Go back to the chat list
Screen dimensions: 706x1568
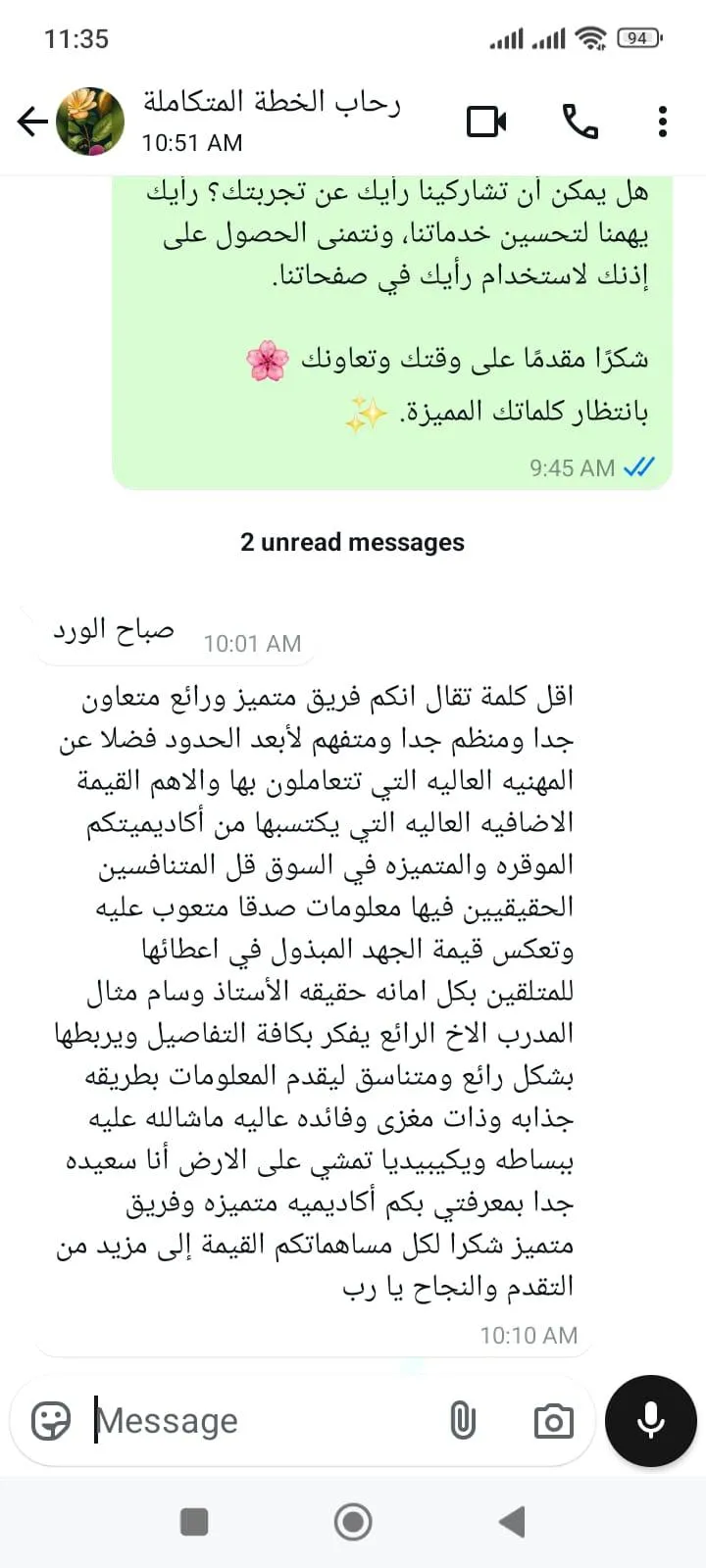[32, 122]
